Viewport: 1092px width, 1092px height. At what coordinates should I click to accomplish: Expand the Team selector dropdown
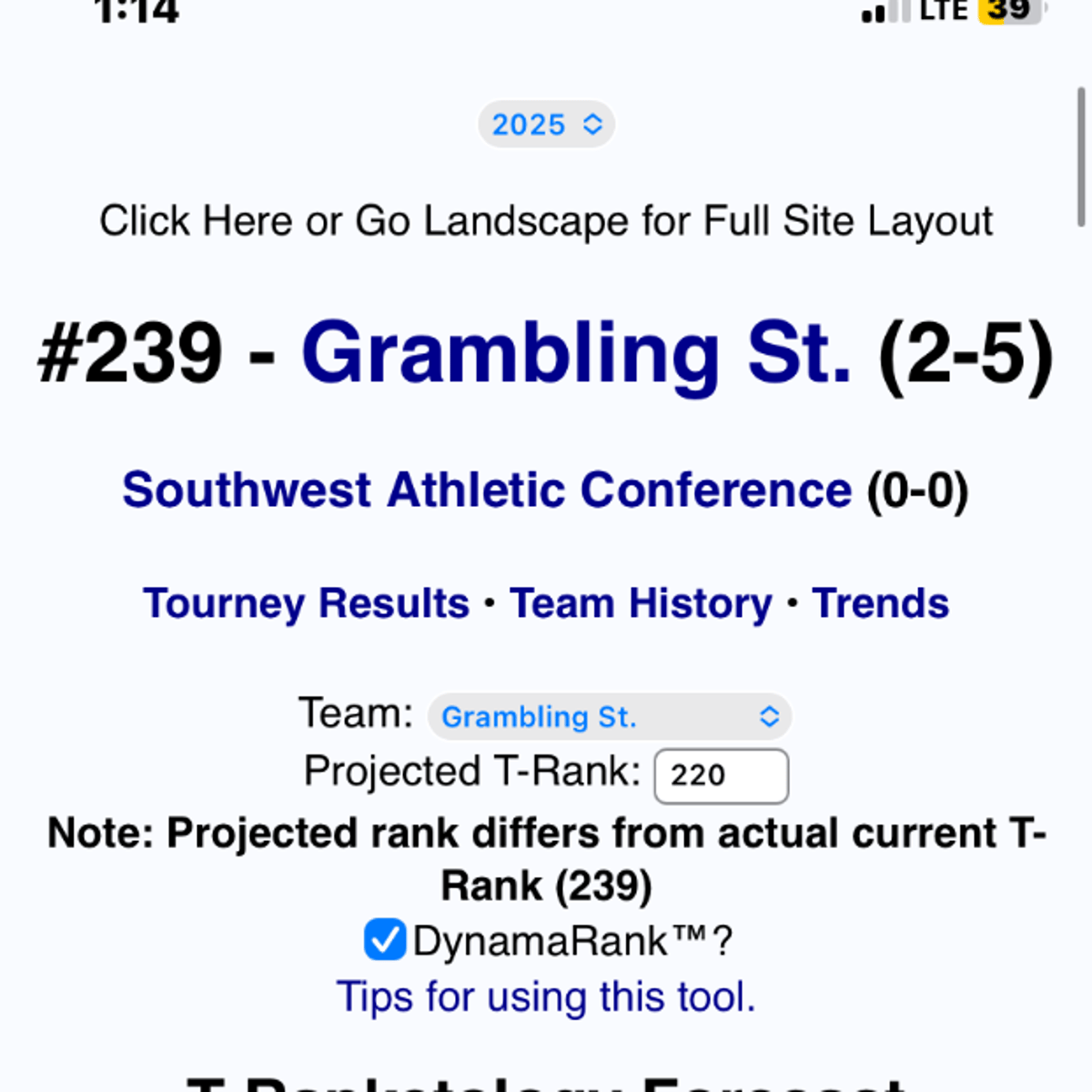(609, 717)
